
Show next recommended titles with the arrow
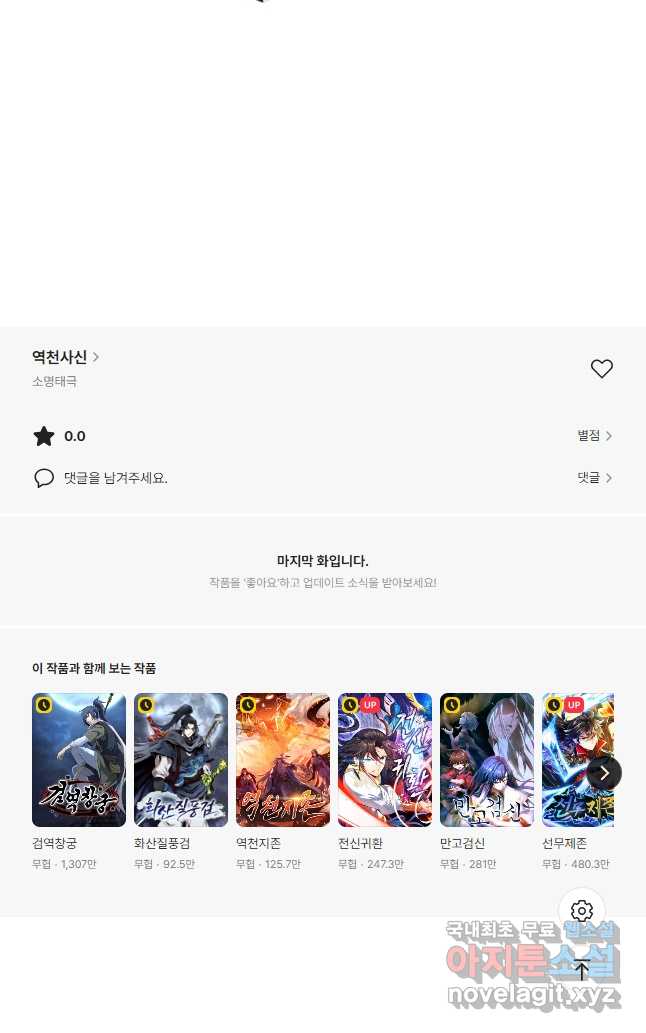click(604, 773)
